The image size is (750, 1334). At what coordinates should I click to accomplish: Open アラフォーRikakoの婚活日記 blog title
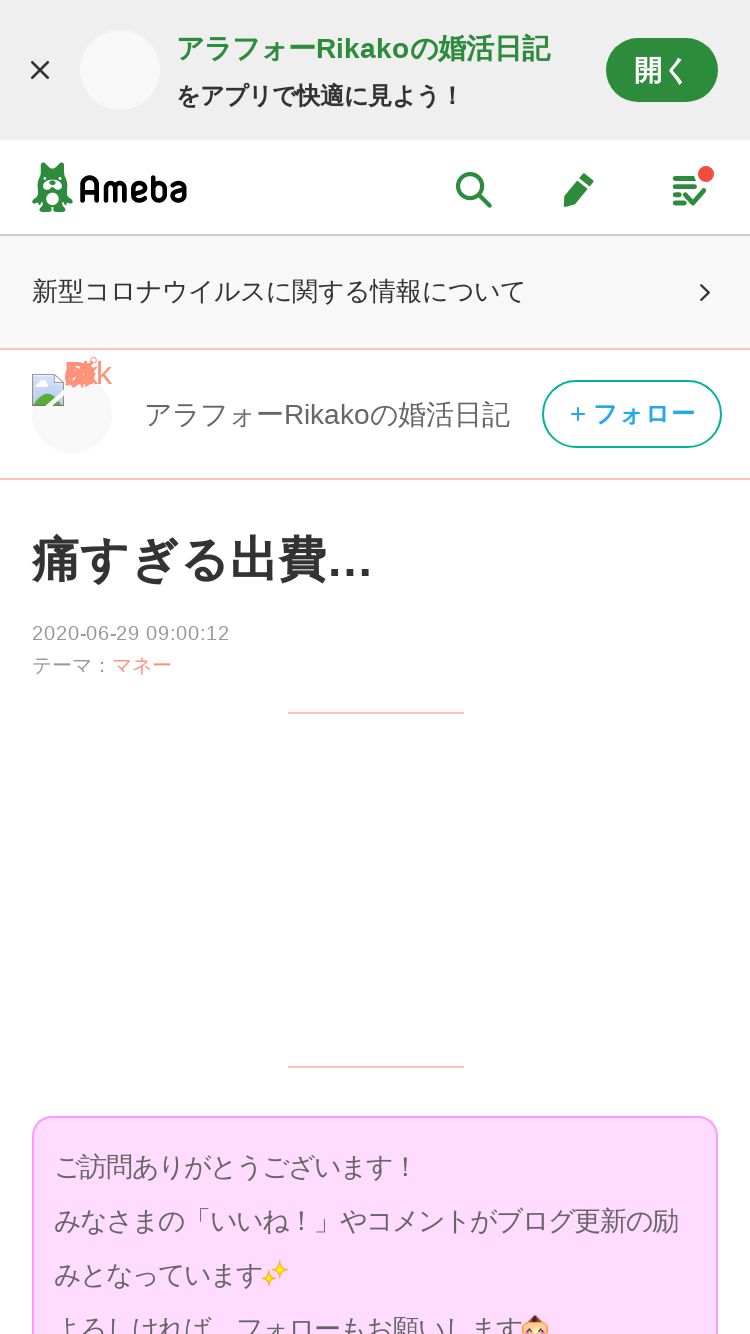(327, 414)
